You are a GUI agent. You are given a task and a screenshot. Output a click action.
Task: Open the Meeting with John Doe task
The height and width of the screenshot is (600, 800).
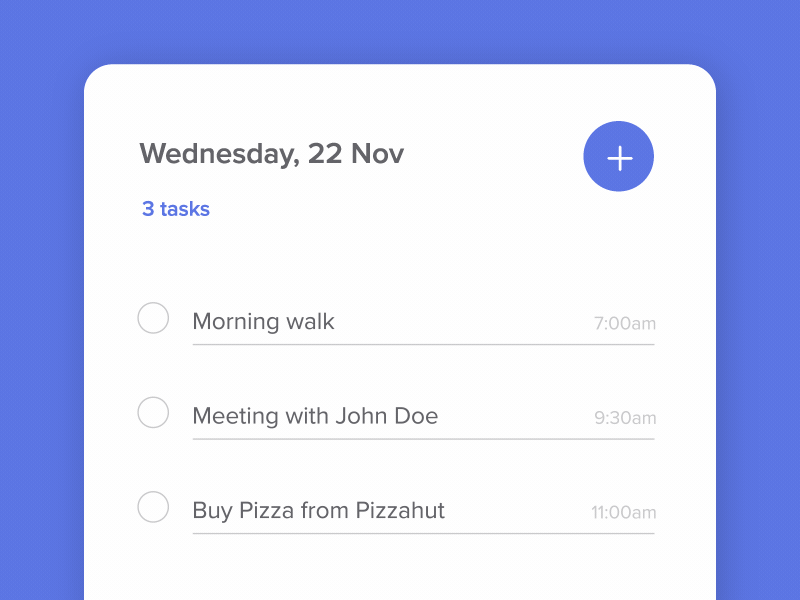pos(315,416)
